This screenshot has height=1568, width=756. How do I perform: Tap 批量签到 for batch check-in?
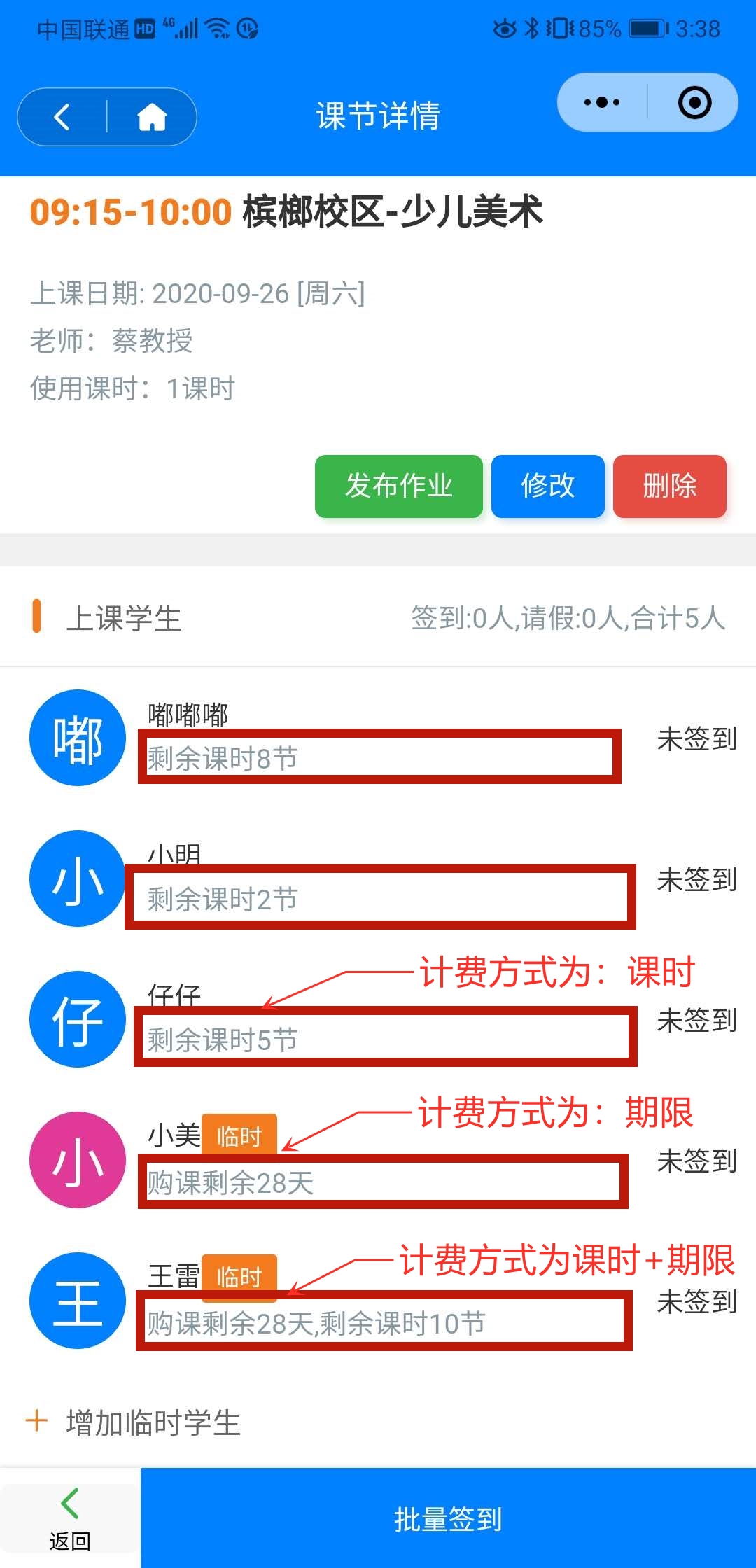448,1519
